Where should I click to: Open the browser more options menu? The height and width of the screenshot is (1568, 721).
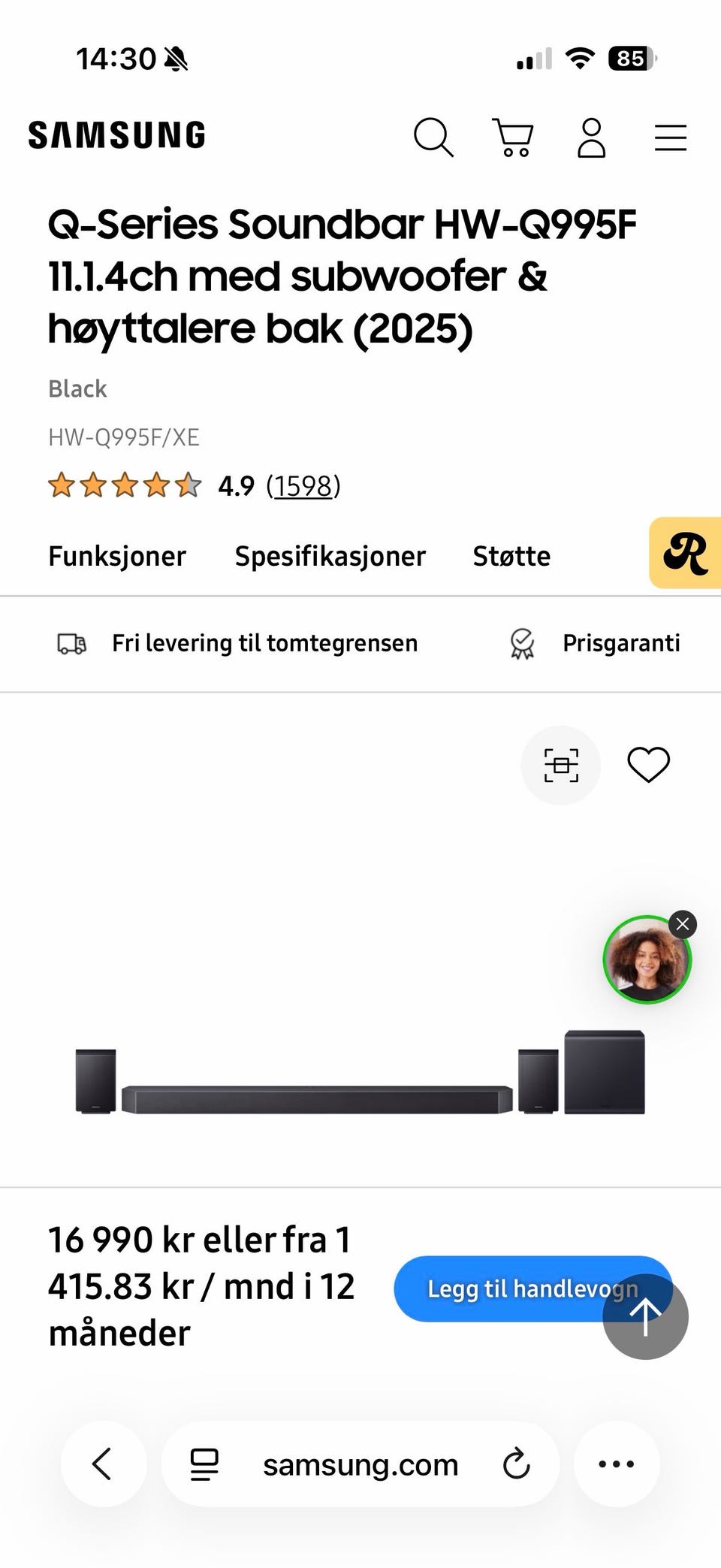click(616, 1464)
